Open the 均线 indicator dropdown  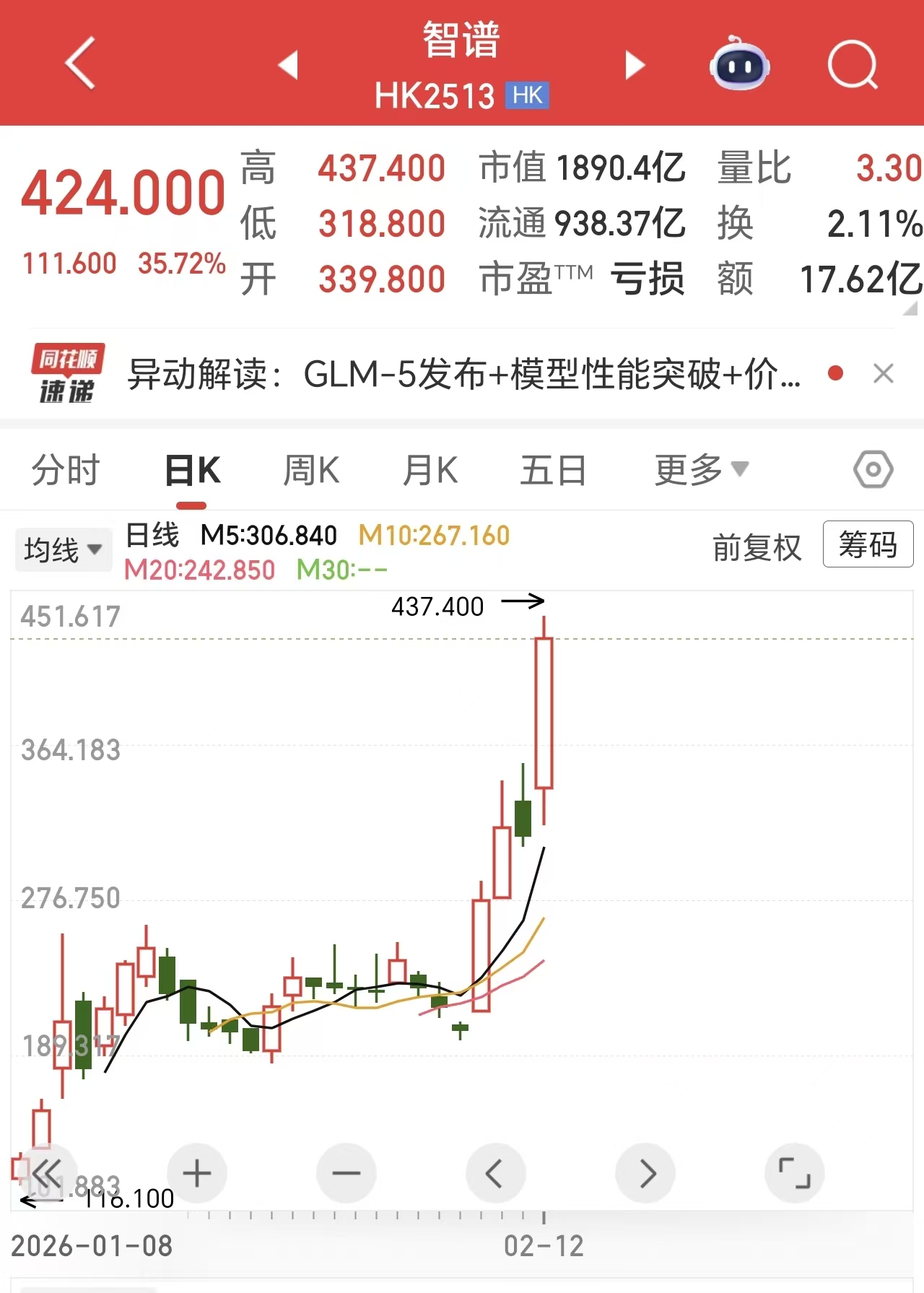click(x=63, y=550)
